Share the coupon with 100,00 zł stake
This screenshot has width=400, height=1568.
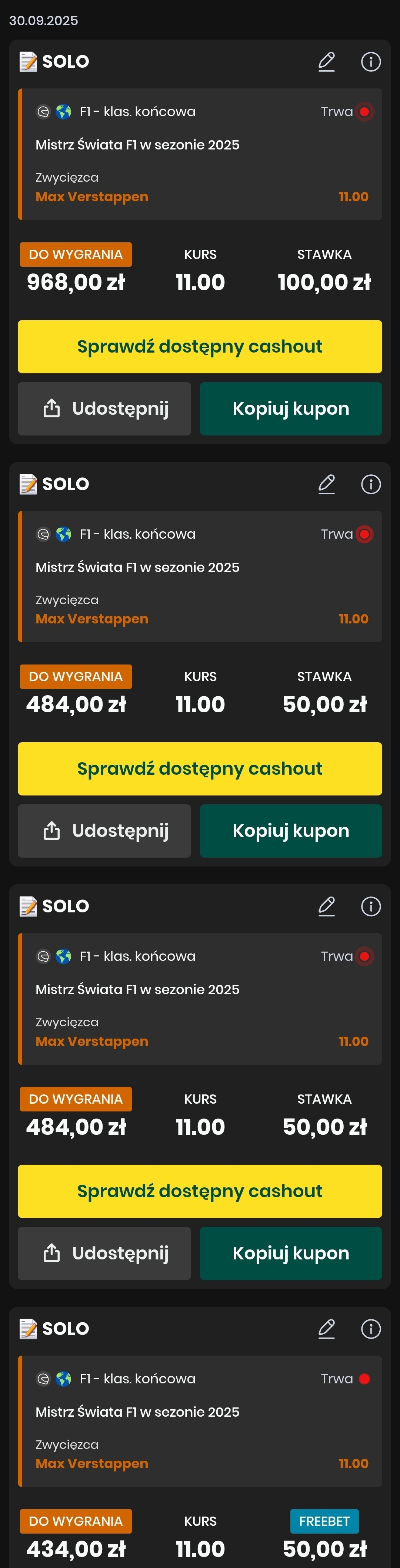[104, 408]
